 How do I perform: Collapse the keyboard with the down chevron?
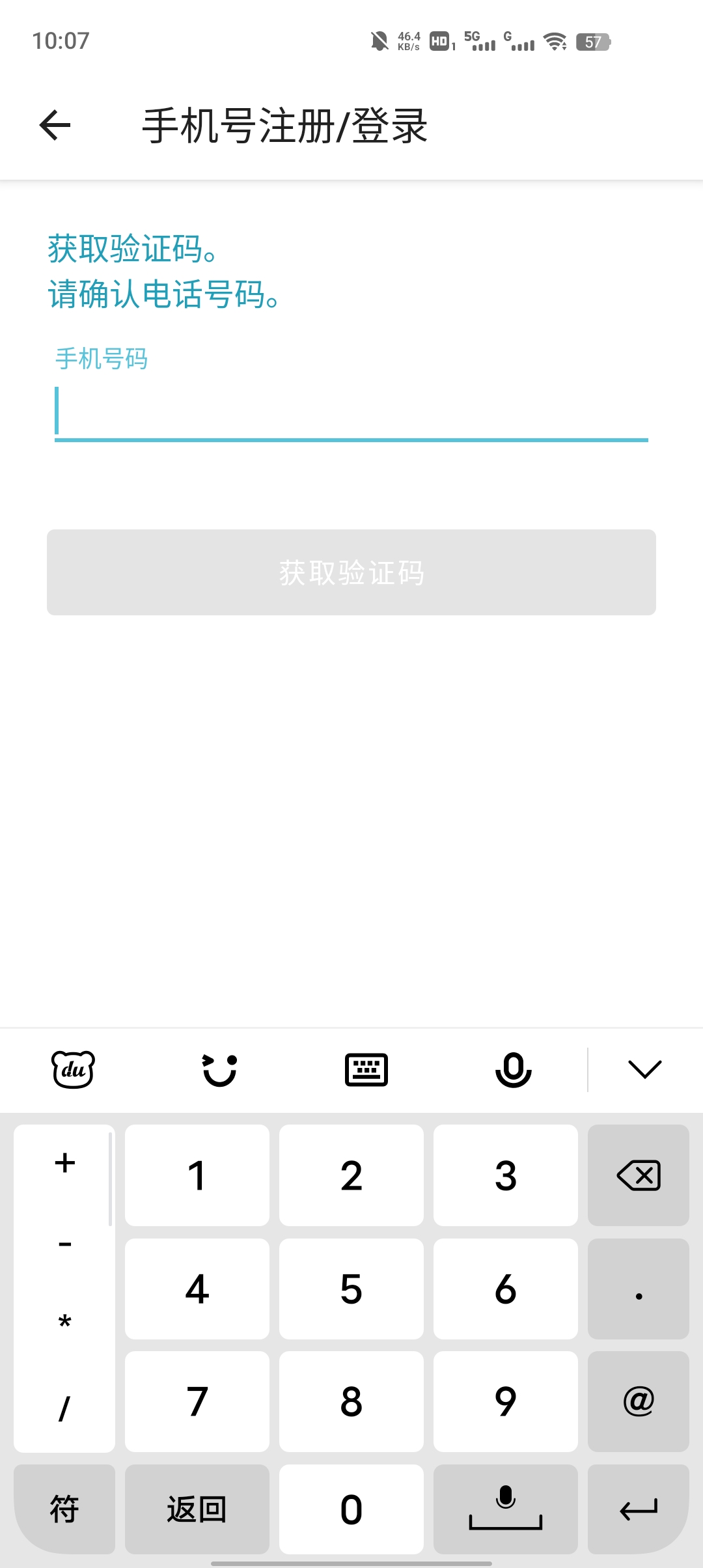[644, 1068]
